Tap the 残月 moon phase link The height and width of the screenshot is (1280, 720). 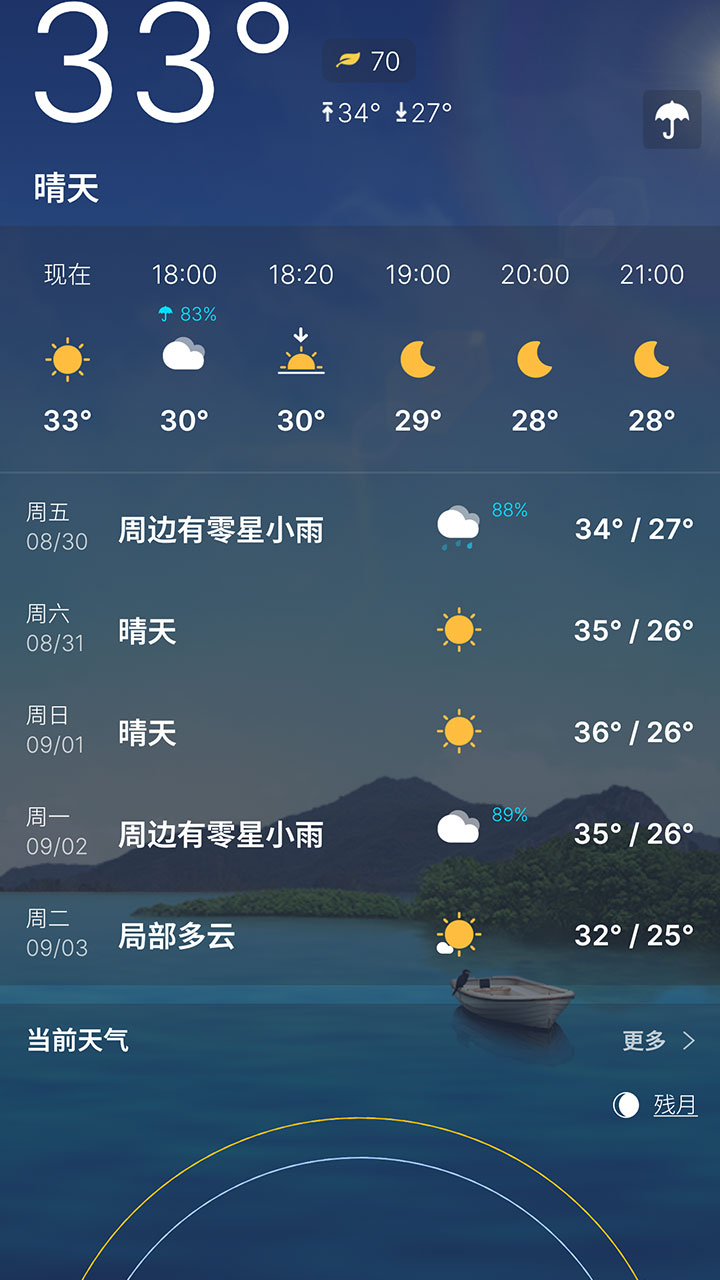tap(675, 1105)
